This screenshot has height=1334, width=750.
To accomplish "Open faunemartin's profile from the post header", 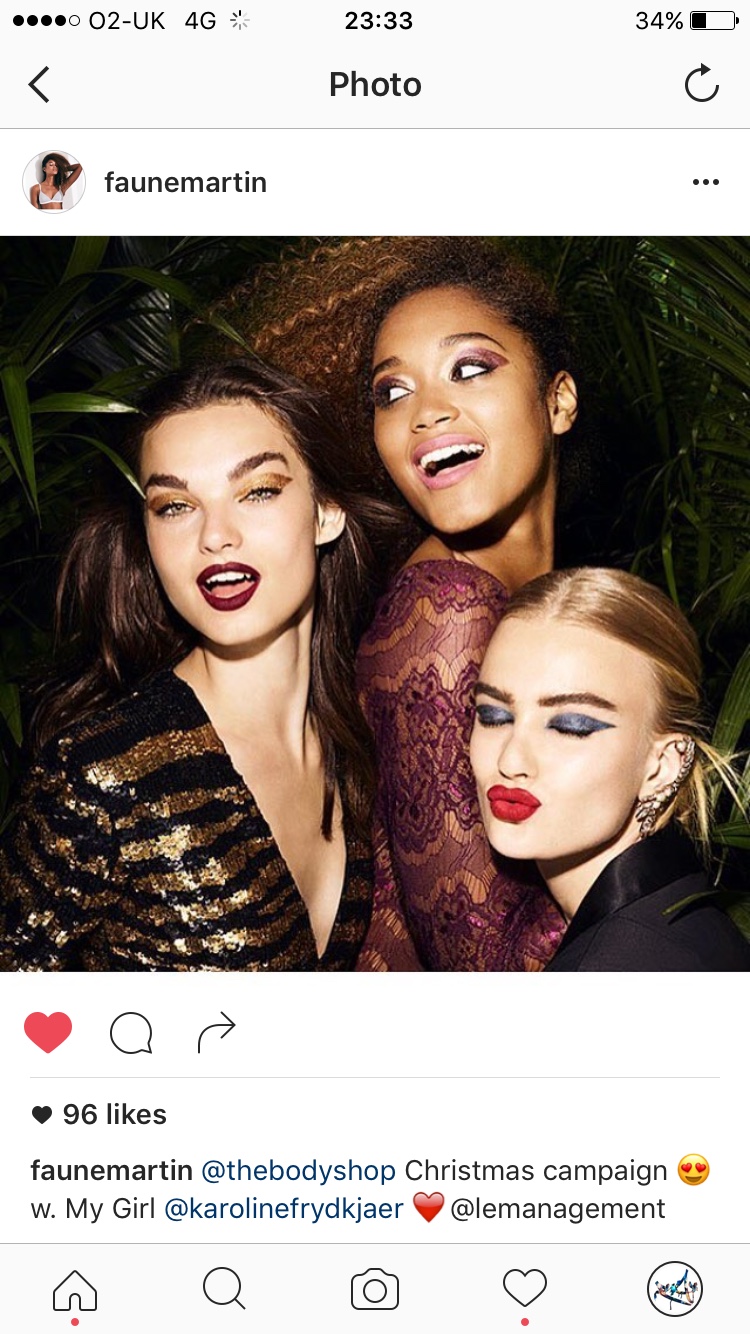I will [x=185, y=183].
